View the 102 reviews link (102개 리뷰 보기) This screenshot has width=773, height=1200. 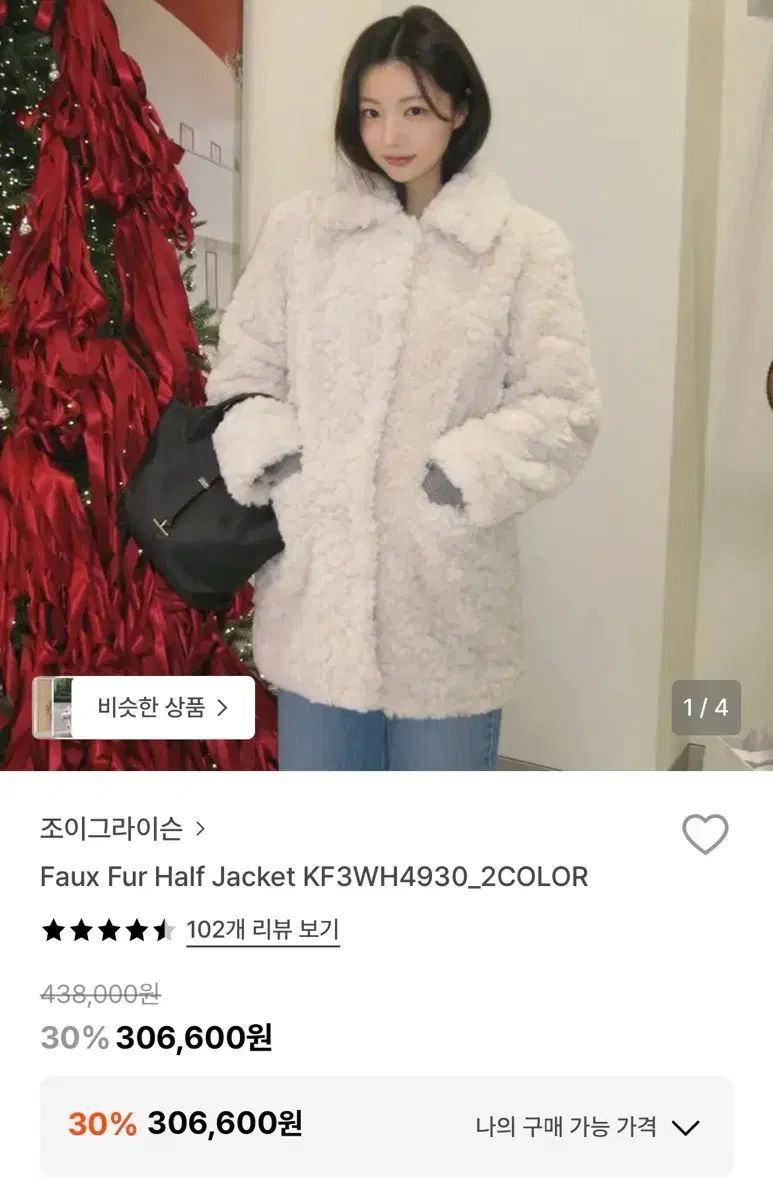263,930
